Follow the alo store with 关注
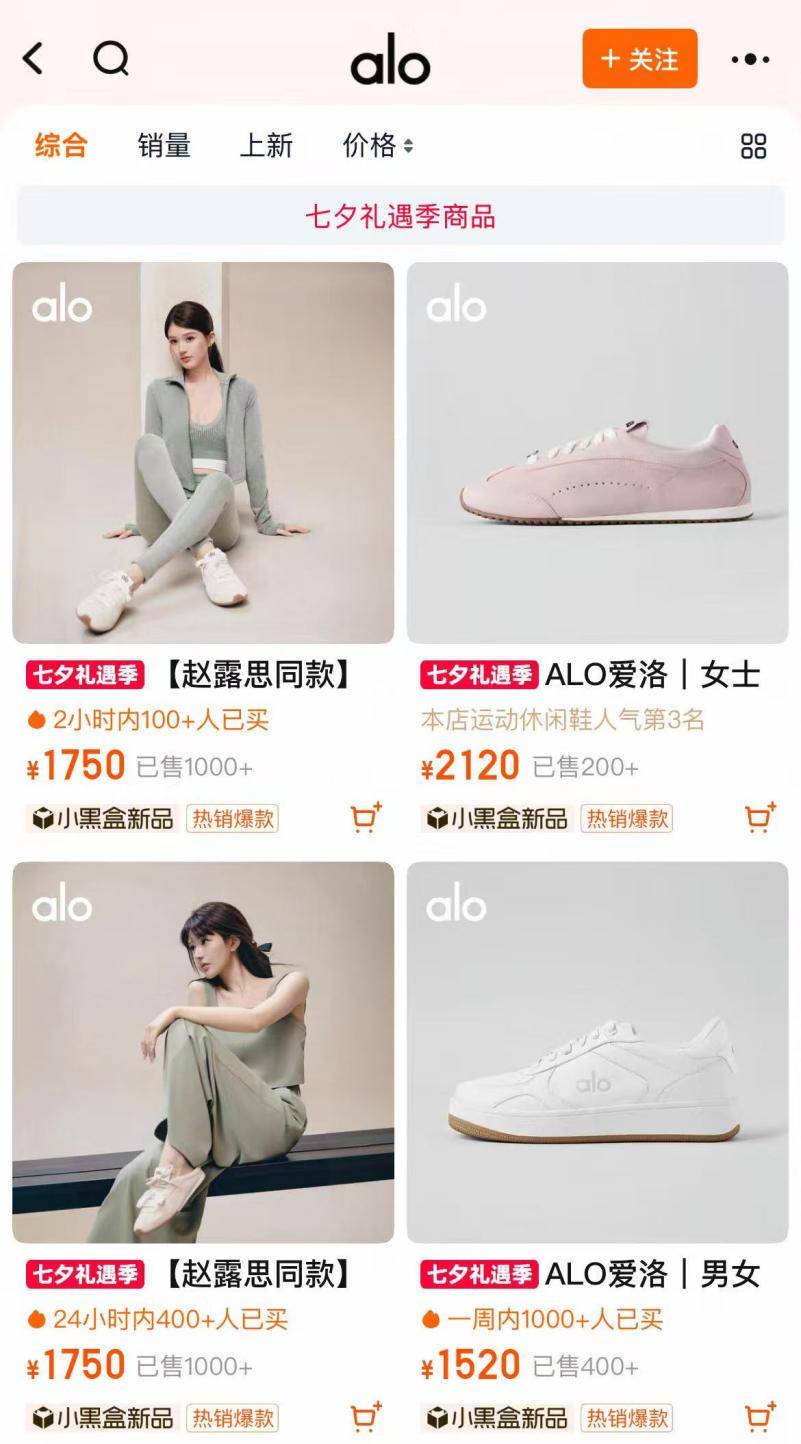 (x=639, y=59)
